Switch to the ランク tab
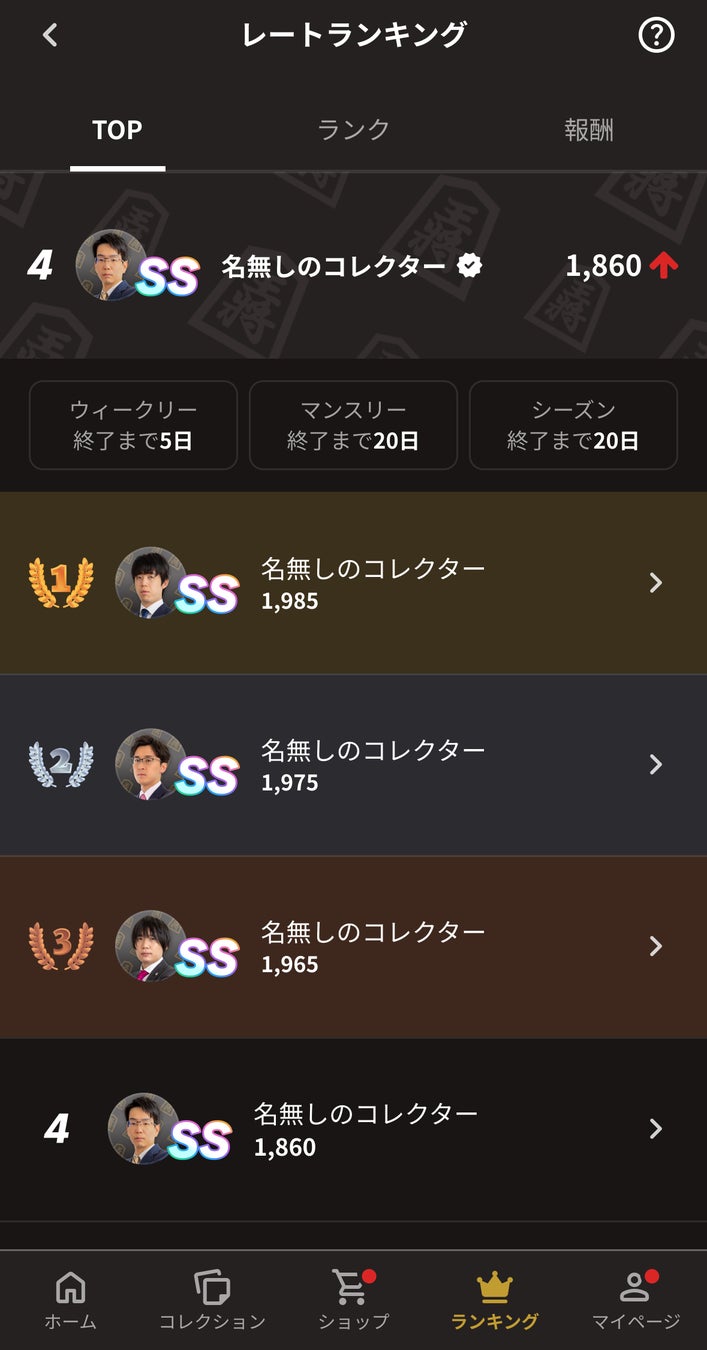The height and width of the screenshot is (1350, 707). pos(353,130)
